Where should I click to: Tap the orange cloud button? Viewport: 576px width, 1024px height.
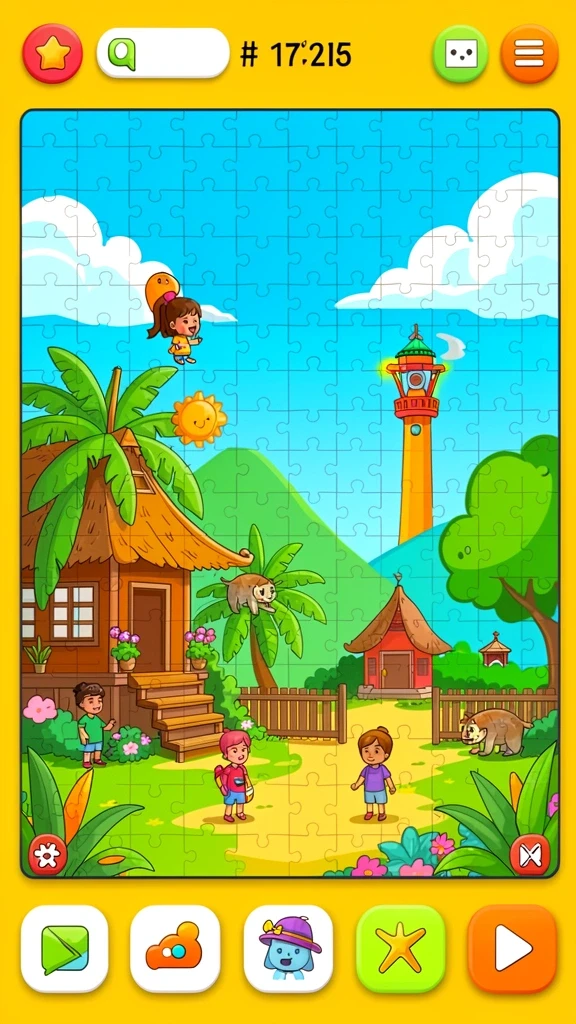pos(175,950)
